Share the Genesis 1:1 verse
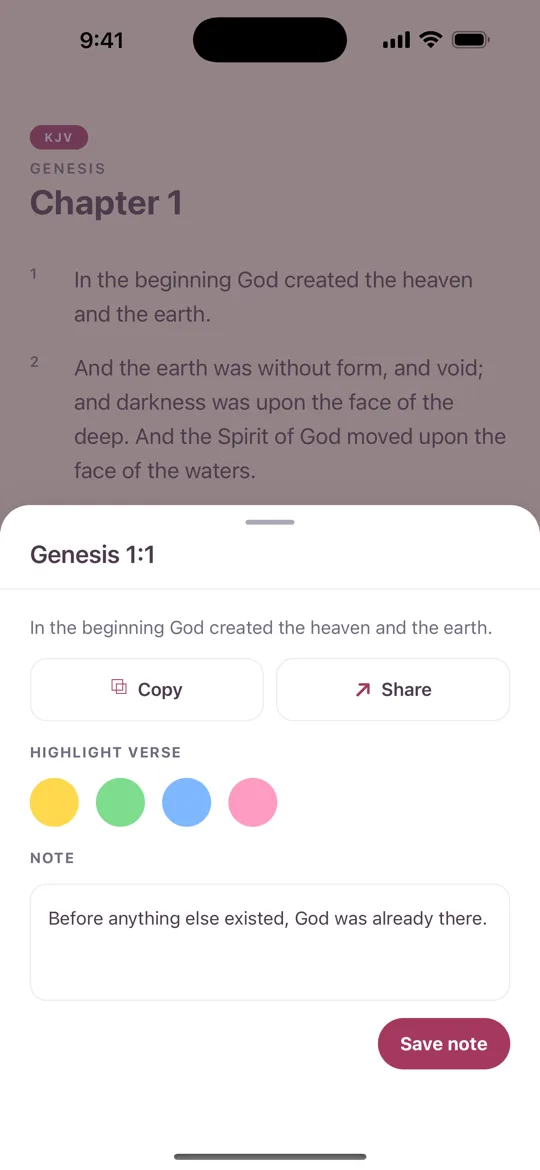The height and width of the screenshot is (1170, 540). [393, 689]
